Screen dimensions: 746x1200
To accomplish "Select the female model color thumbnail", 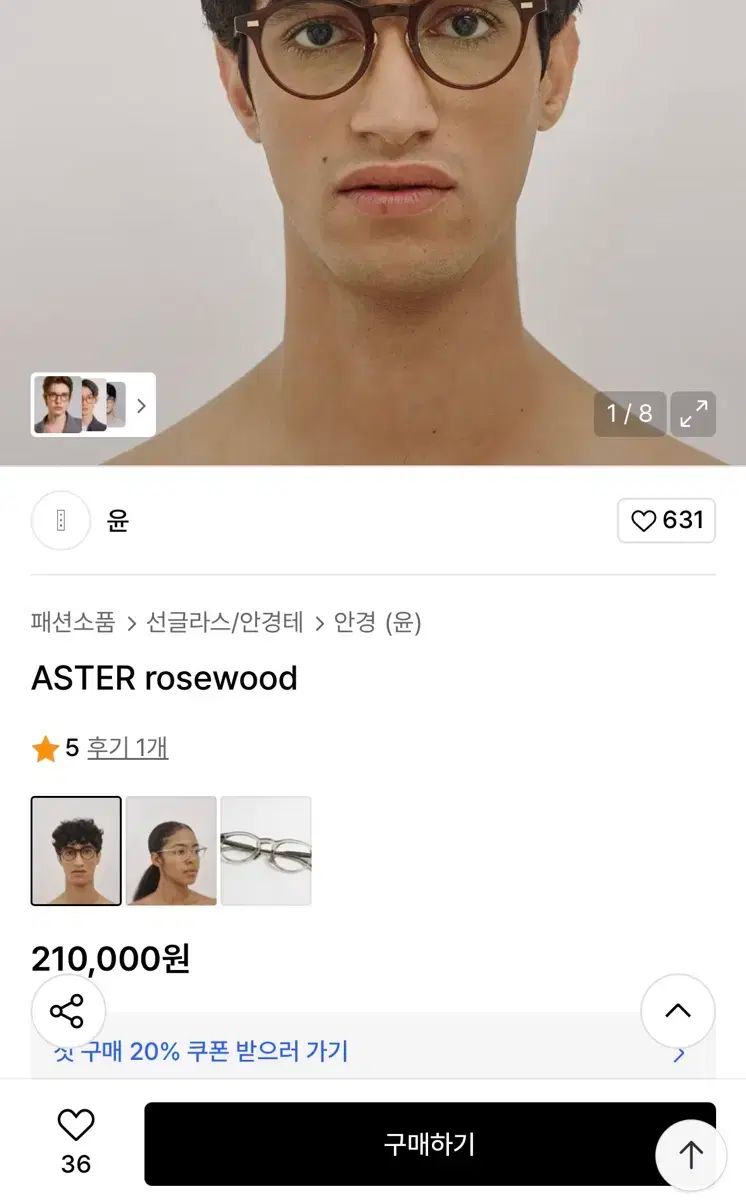I will (171, 851).
